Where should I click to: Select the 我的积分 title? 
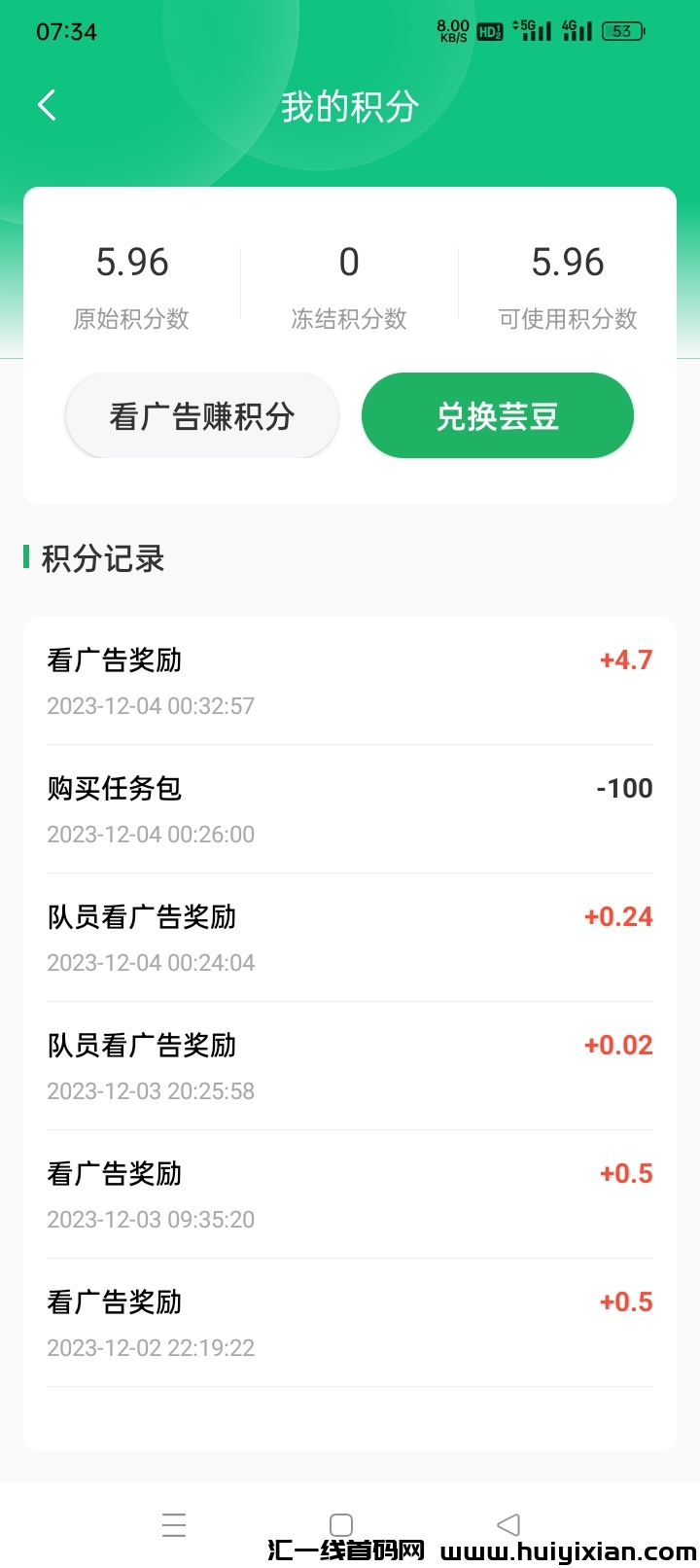click(x=348, y=107)
